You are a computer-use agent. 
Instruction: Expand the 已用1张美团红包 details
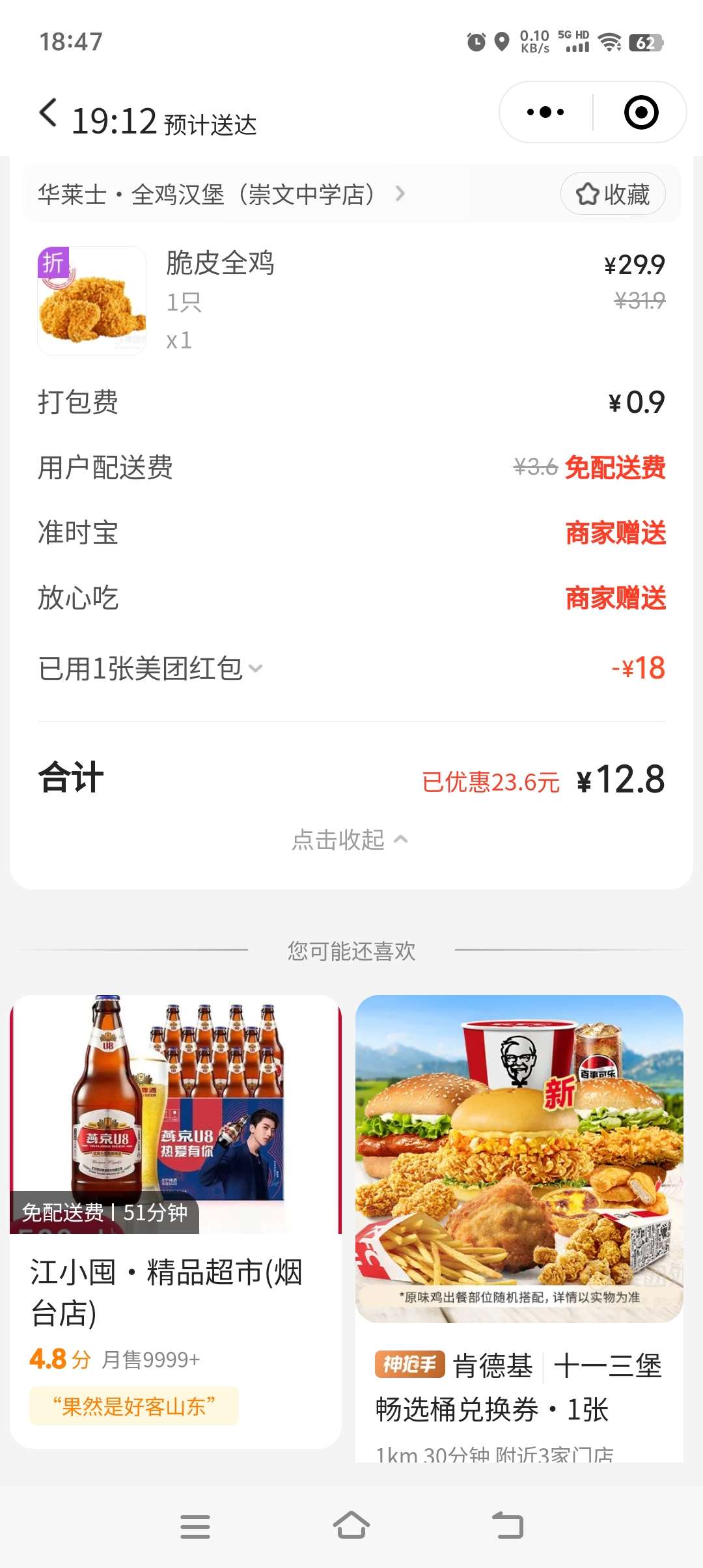click(151, 669)
